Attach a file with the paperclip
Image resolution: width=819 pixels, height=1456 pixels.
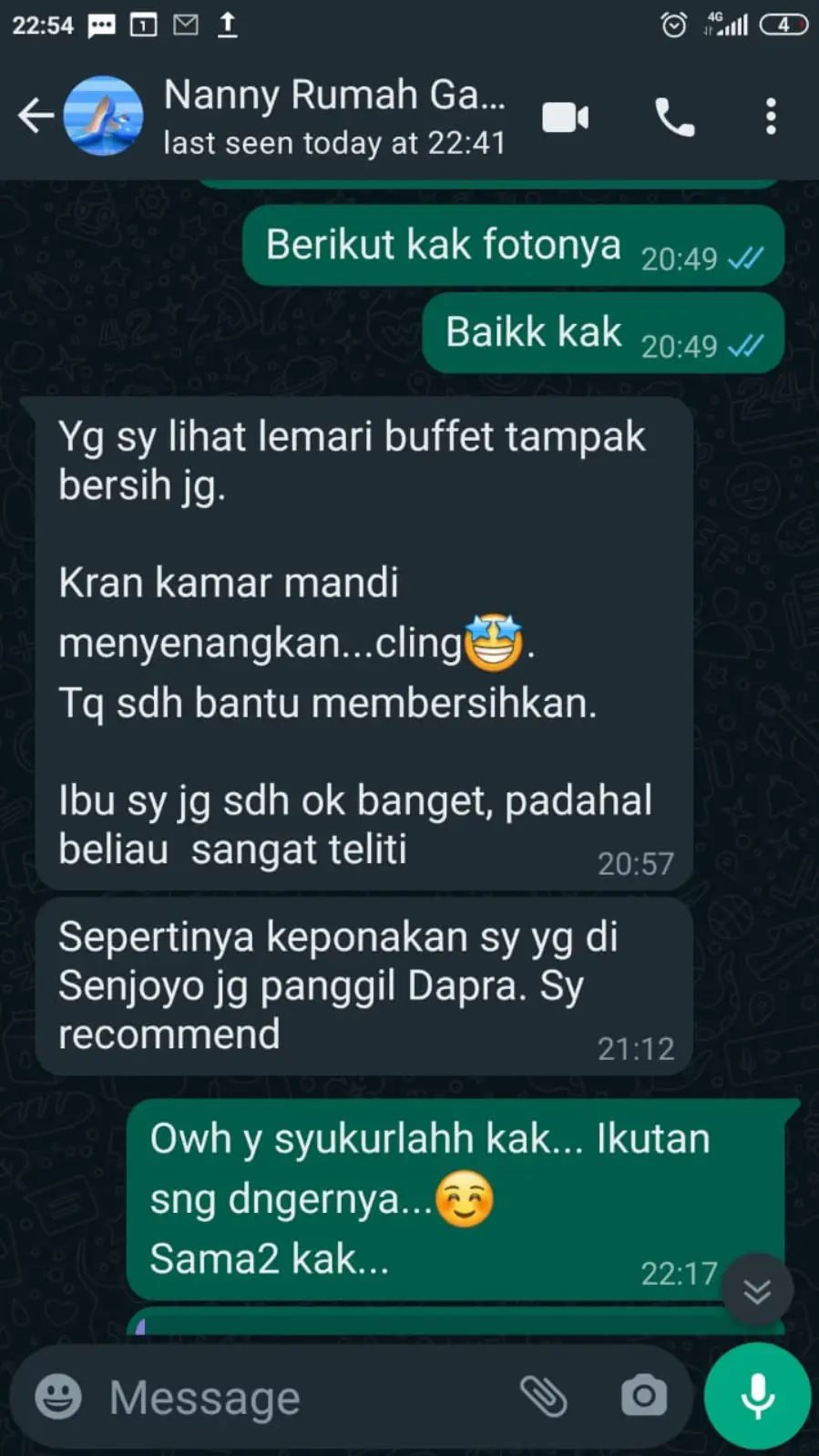544,1396
